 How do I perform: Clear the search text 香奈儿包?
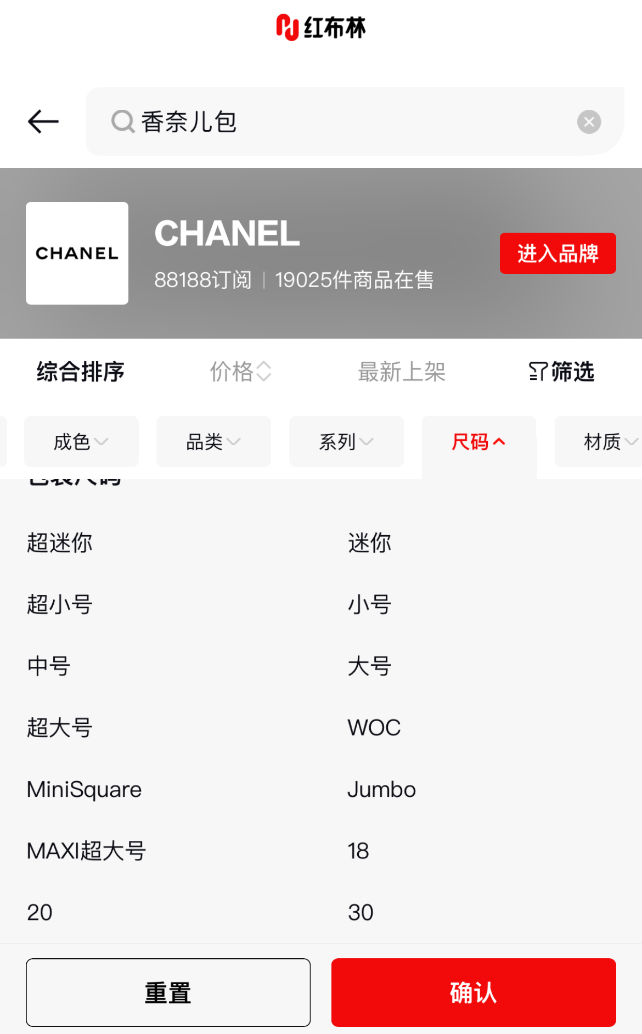(589, 122)
